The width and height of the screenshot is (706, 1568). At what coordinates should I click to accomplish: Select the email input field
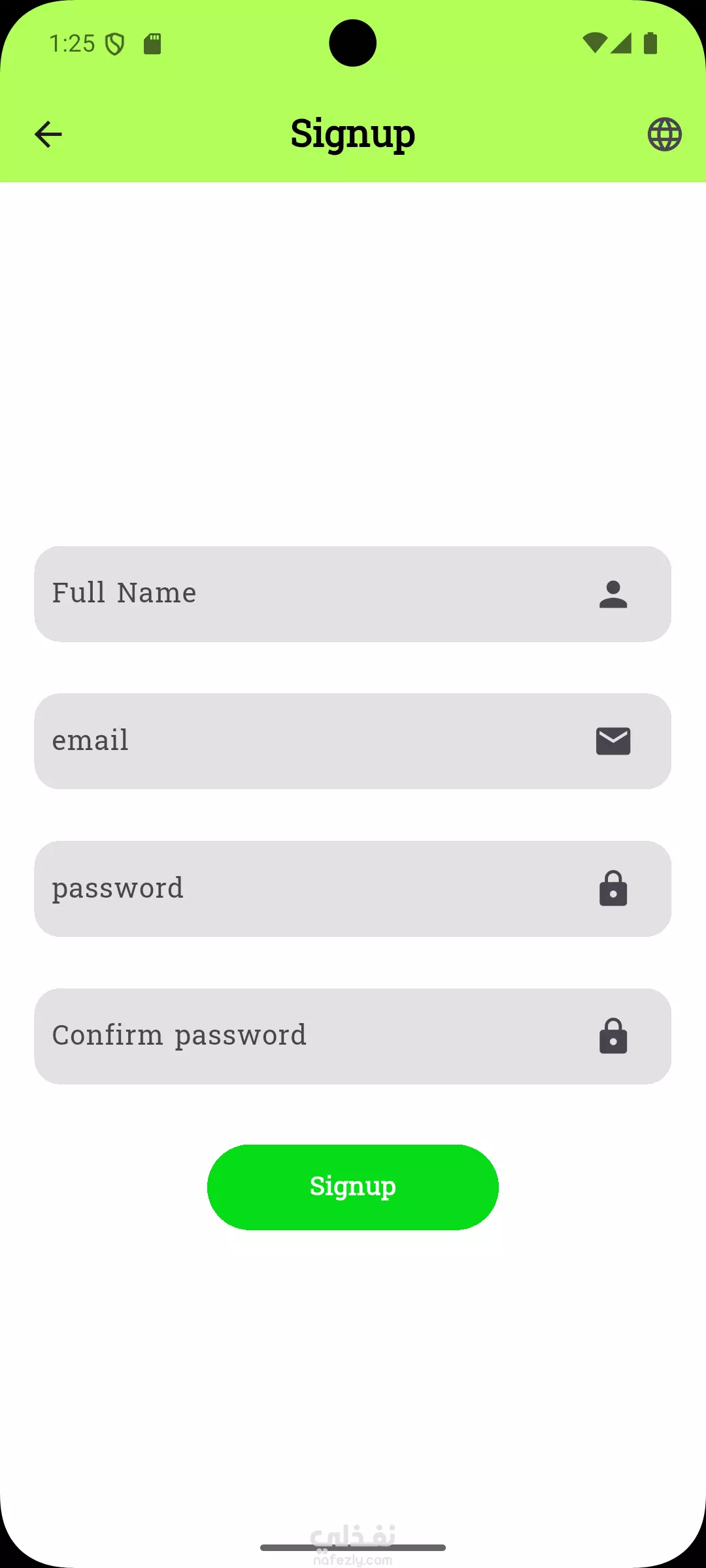tap(352, 741)
